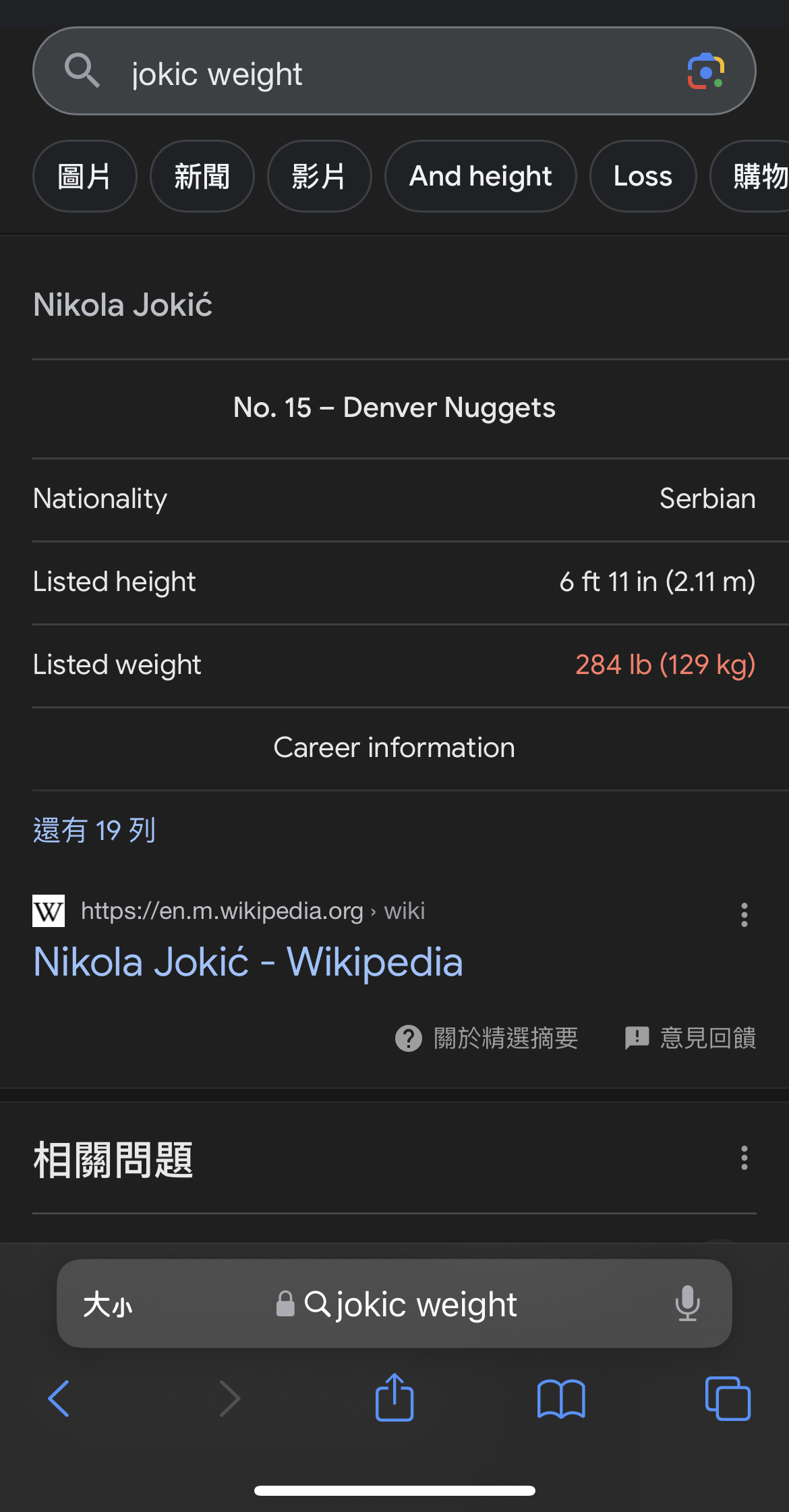The height and width of the screenshot is (1512, 789).
Task: Choose the Loss suggestion chip
Action: click(643, 176)
